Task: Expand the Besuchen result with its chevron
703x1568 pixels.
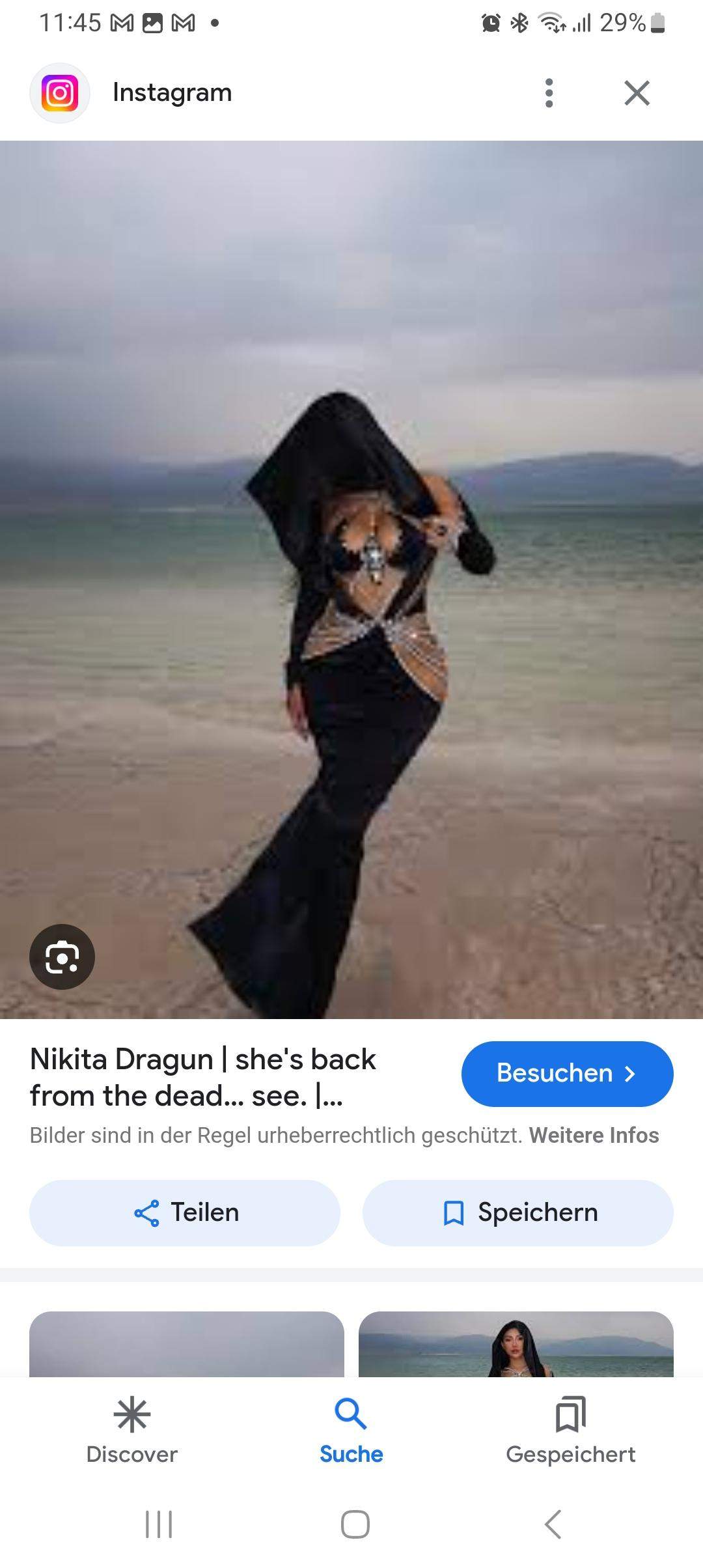Action: click(x=566, y=1073)
